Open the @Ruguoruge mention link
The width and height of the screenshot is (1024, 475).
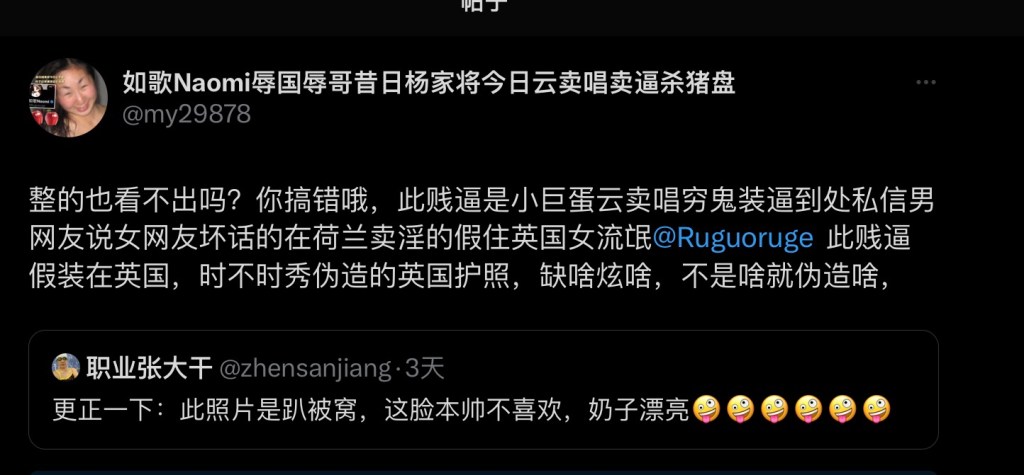tap(732, 240)
